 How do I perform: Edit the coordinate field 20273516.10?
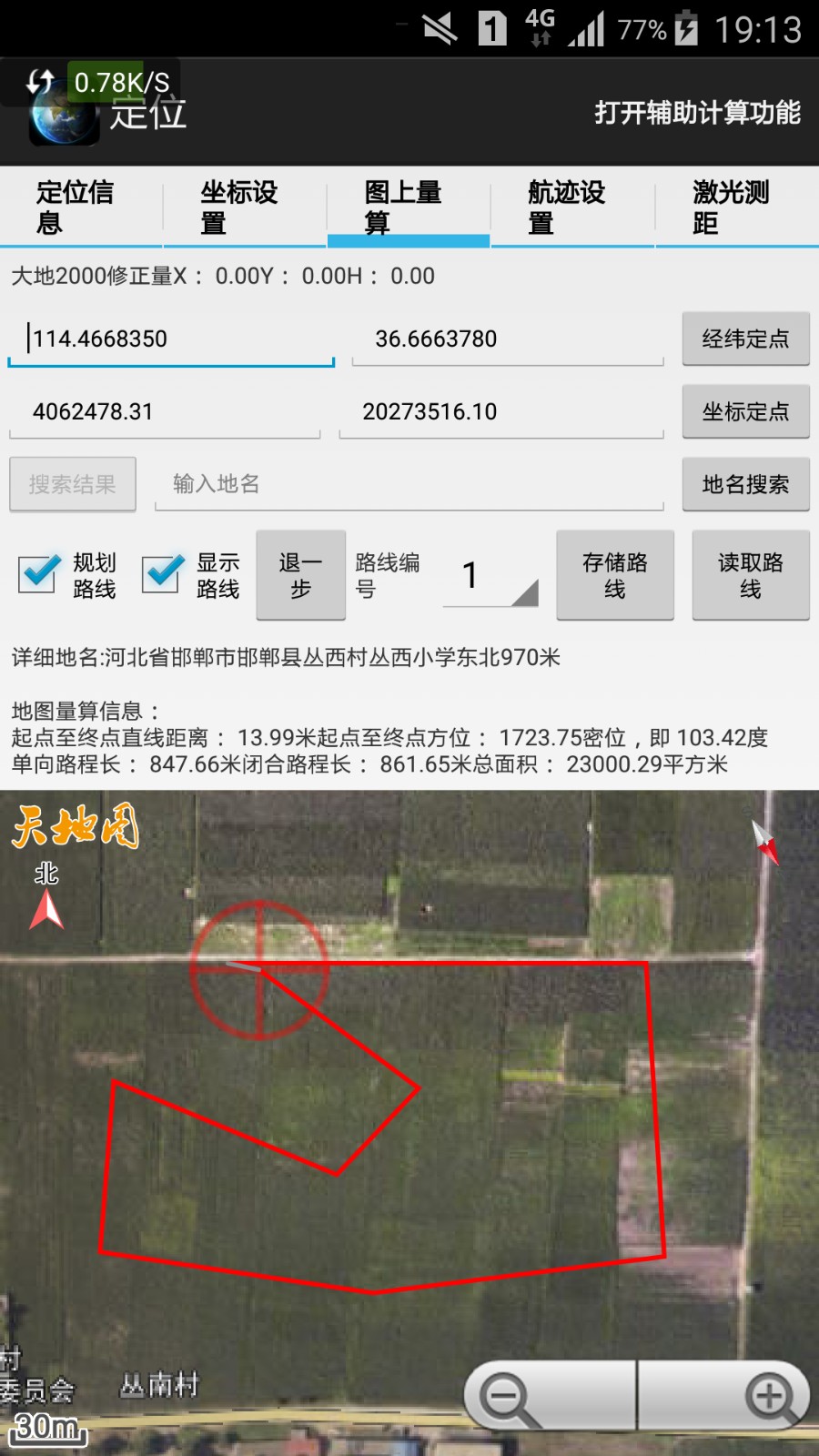[500, 412]
